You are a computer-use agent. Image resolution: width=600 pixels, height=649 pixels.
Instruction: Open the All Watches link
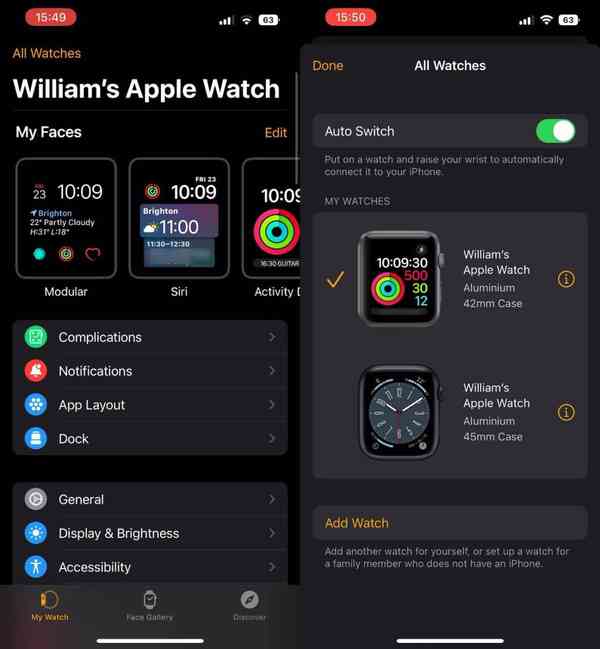pos(47,53)
